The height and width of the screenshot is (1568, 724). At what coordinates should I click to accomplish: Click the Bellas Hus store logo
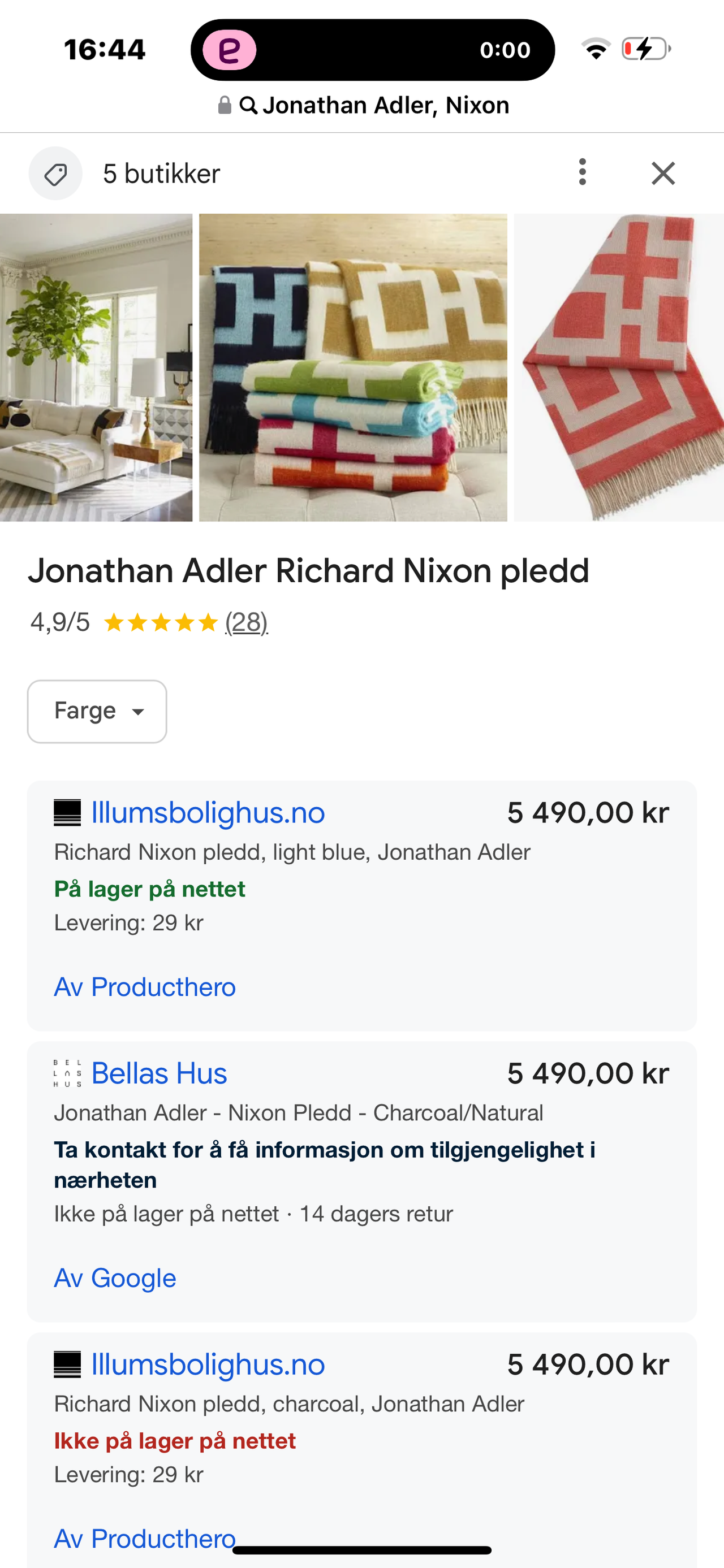pyautogui.click(x=66, y=1074)
